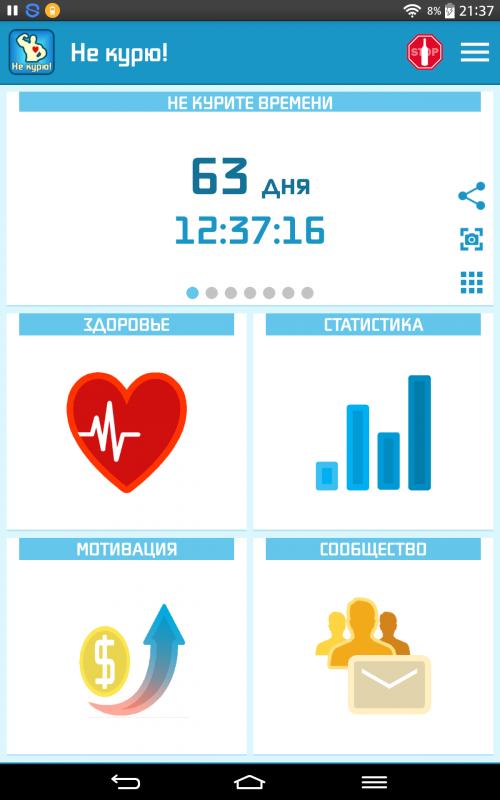The image size is (500, 800).
Task: Open the hamburger menu
Action: (474, 52)
